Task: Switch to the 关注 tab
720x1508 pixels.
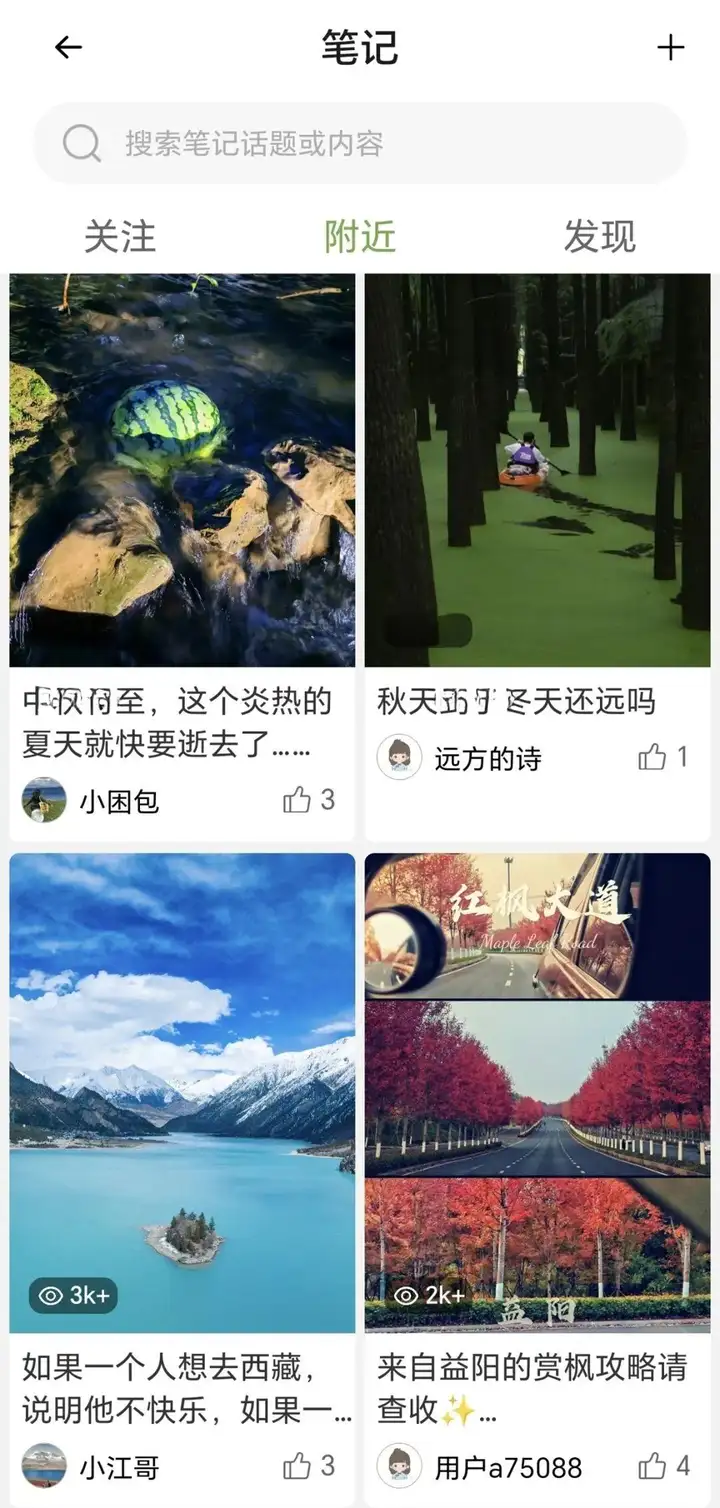Action: coord(120,237)
